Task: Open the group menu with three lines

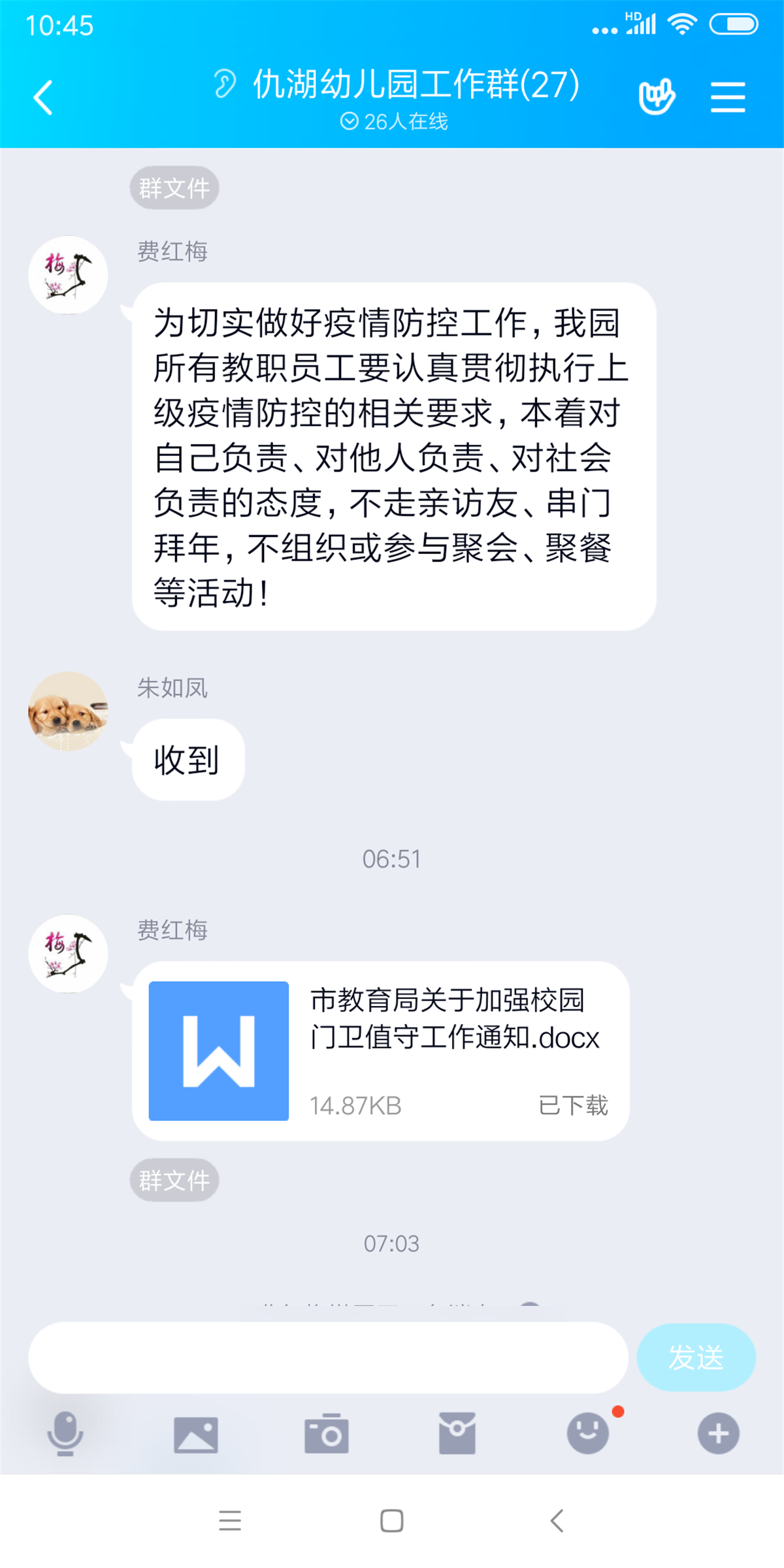Action: [x=728, y=98]
